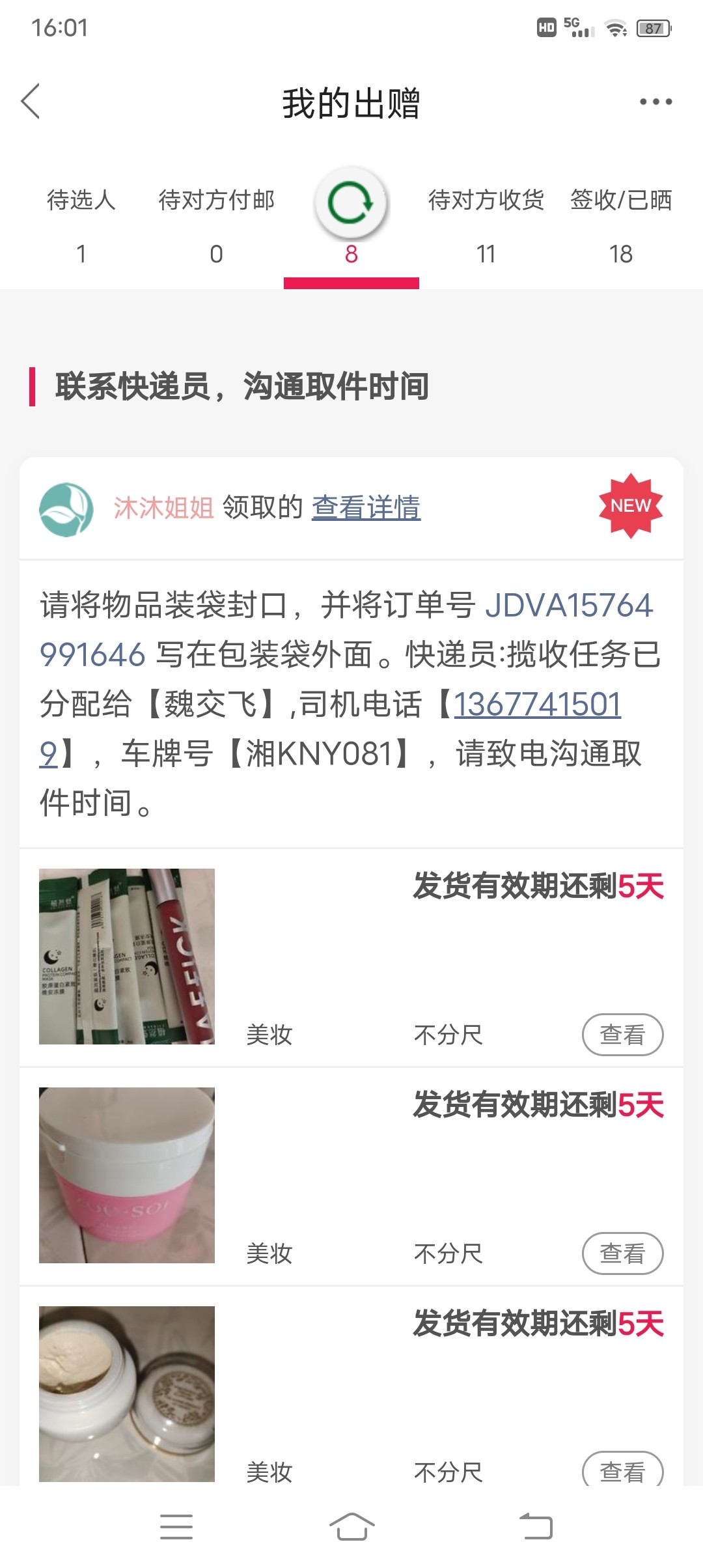This screenshot has height=1568, width=703.
Task: Go to the system home screen
Action: pos(351,1526)
